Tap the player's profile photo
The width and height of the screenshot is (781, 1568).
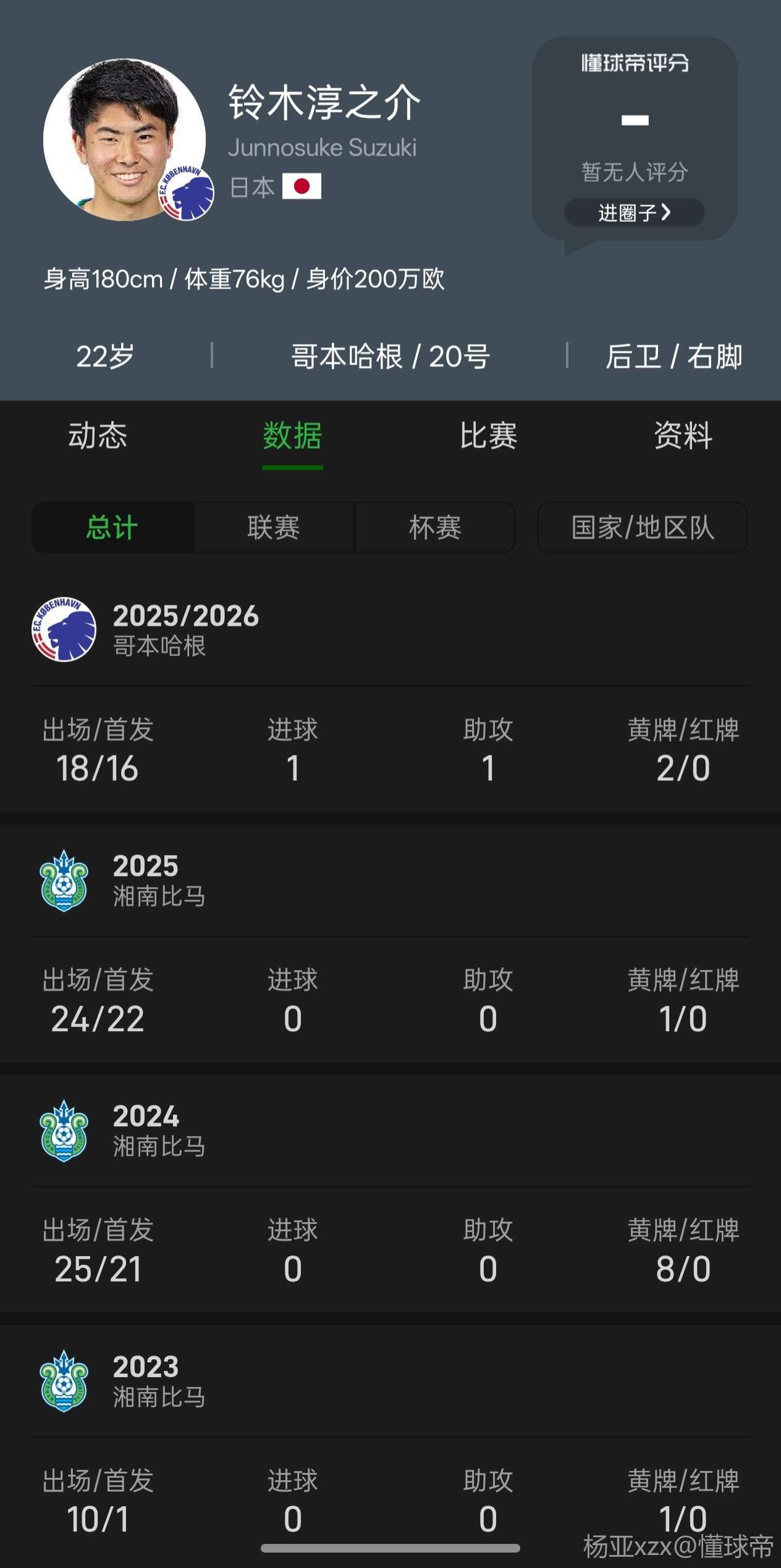(x=124, y=140)
